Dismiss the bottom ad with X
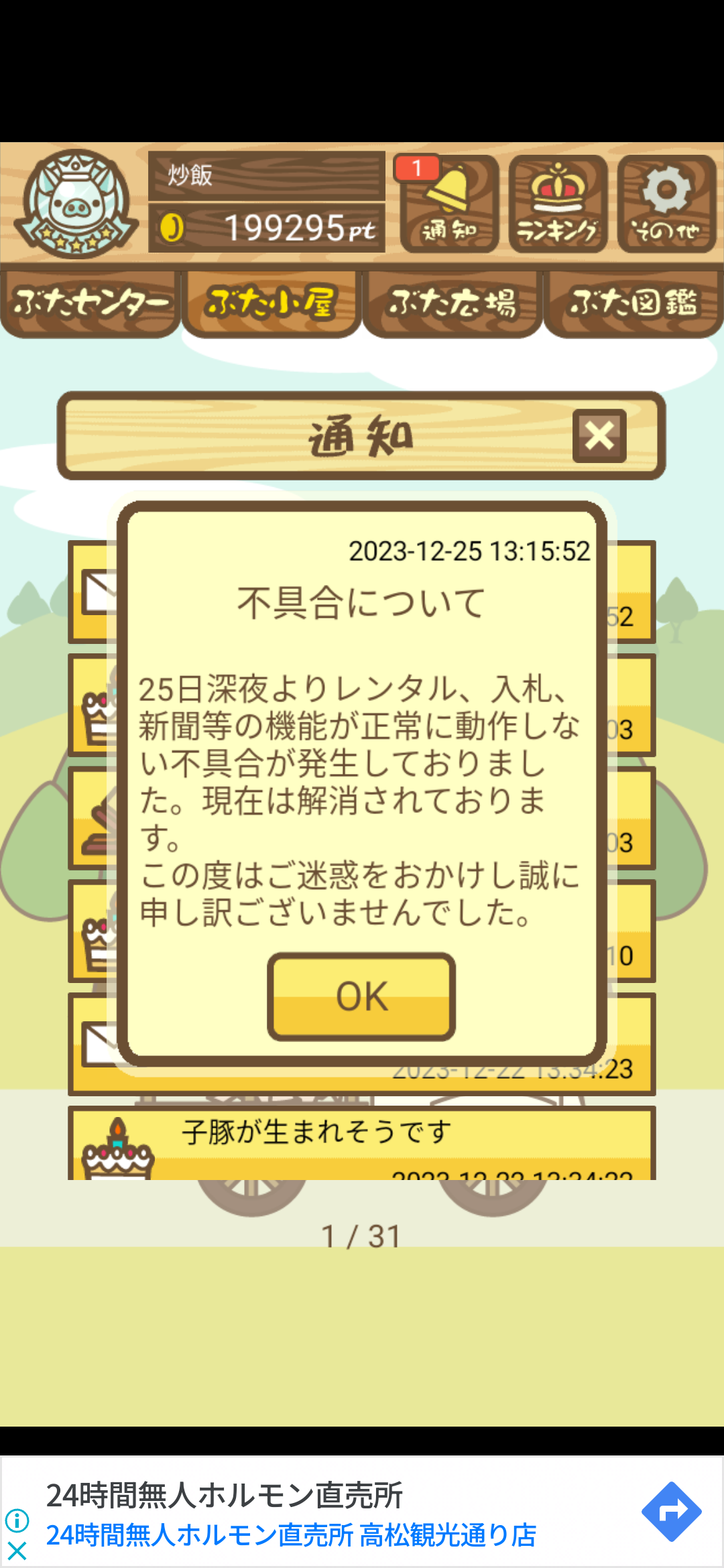Viewport: 724px width, 1568px height. pyautogui.click(x=17, y=1550)
